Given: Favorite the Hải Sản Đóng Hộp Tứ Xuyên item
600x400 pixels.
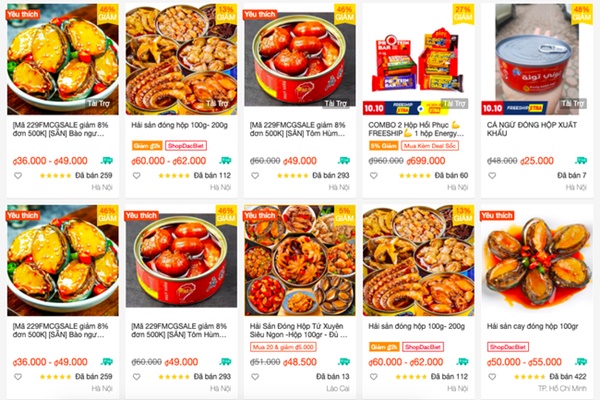Looking at the screenshot, I should (254, 377).
